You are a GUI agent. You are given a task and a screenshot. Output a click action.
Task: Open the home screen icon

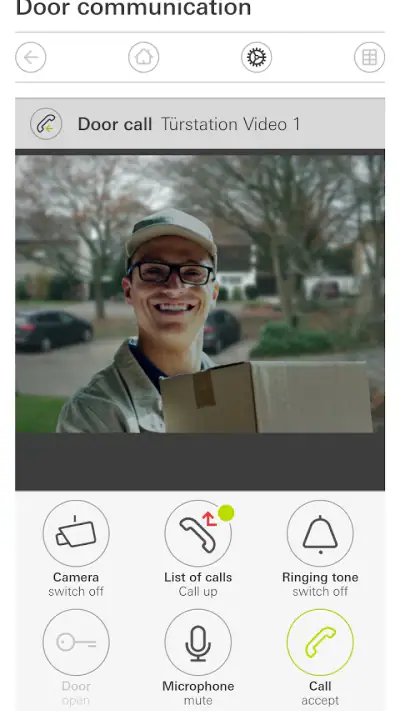[144, 58]
